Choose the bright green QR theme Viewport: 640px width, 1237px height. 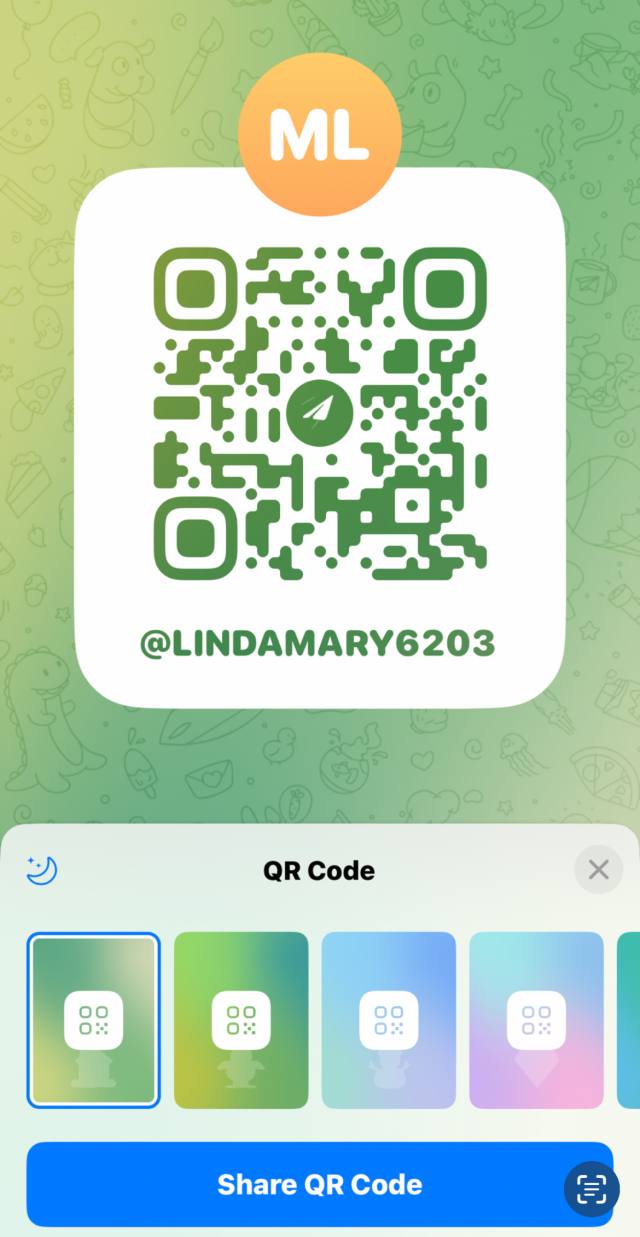pyautogui.click(x=241, y=1020)
